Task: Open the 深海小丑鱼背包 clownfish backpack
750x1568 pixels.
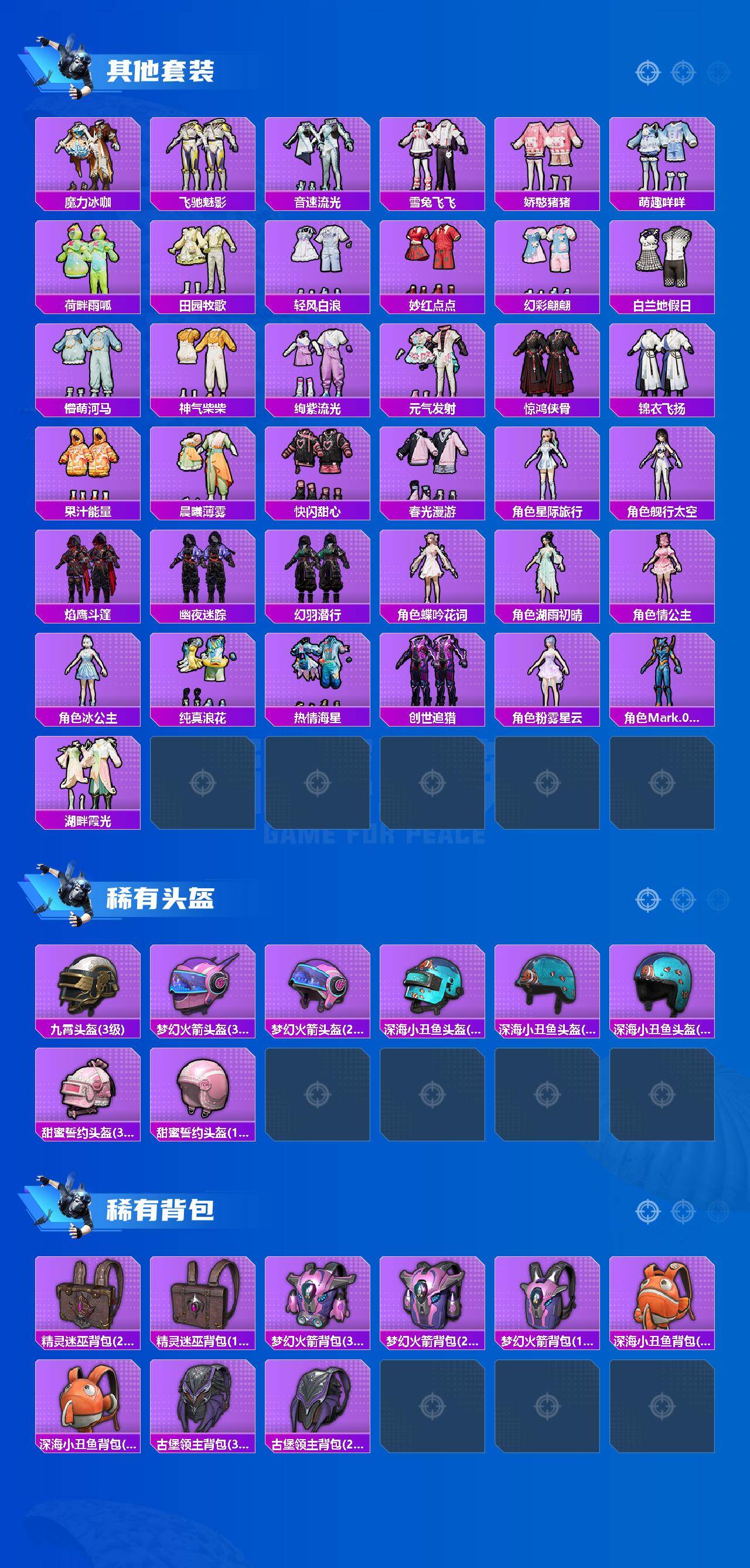Action: click(x=663, y=1308)
